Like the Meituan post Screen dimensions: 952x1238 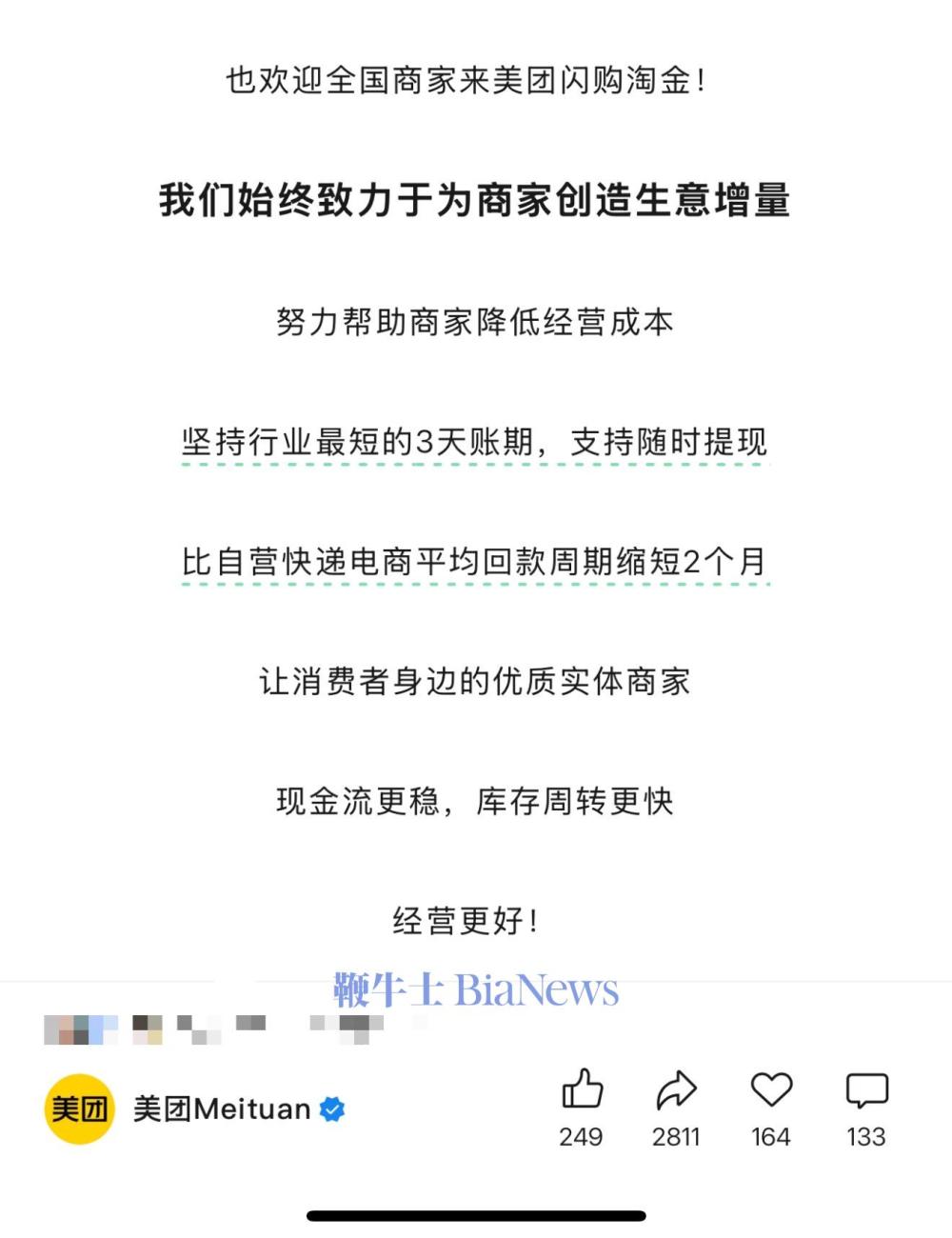pos(582,1090)
